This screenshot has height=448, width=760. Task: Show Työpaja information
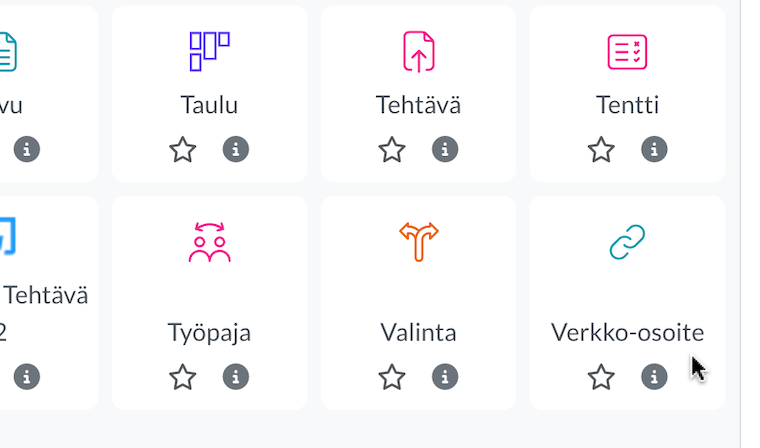[236, 377]
